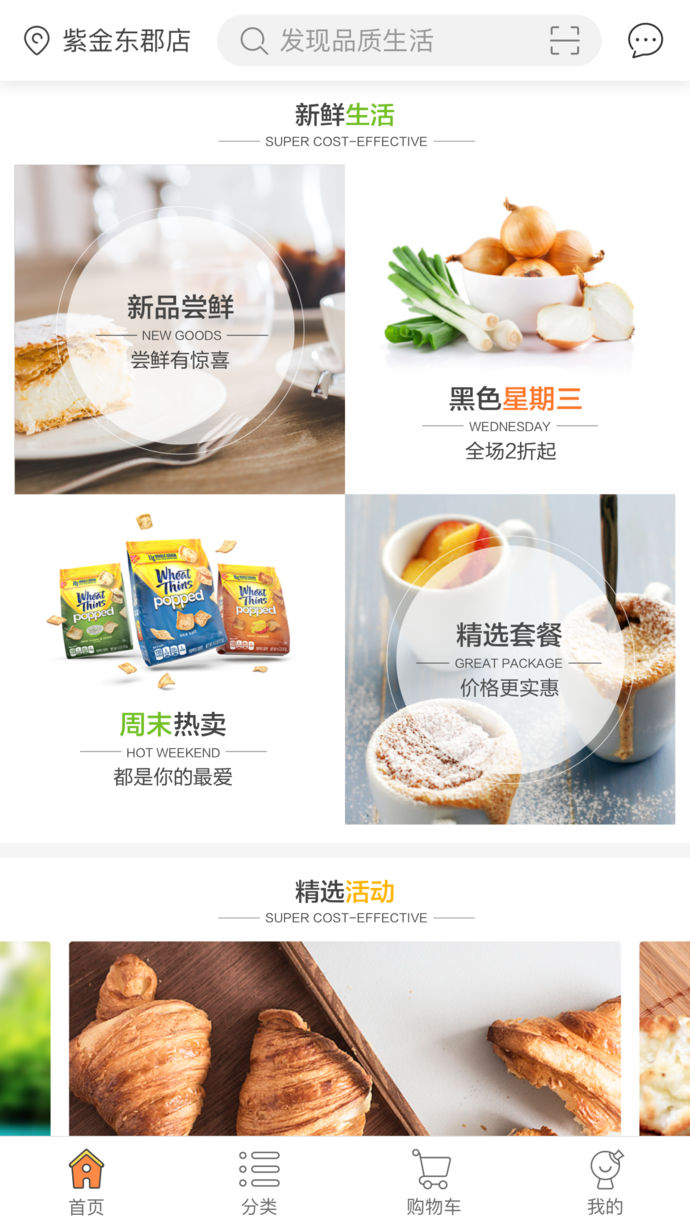Open the 购物车 shopping cart tab
Image resolution: width=690 pixels, height=1227 pixels.
(432, 1182)
